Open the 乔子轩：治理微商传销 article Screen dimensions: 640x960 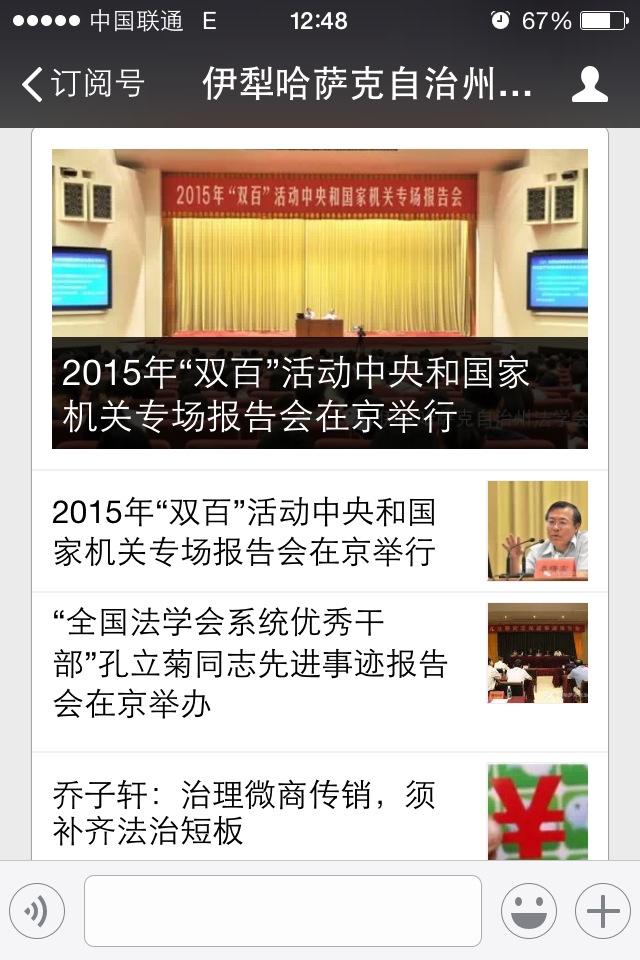(320, 812)
